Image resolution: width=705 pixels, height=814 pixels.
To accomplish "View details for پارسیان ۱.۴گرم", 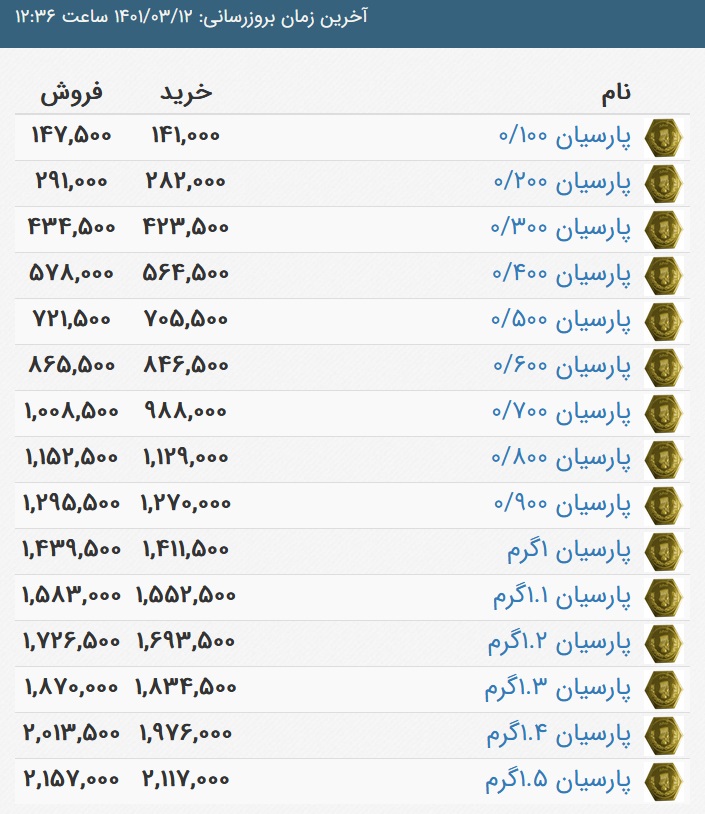I will click(x=559, y=735).
